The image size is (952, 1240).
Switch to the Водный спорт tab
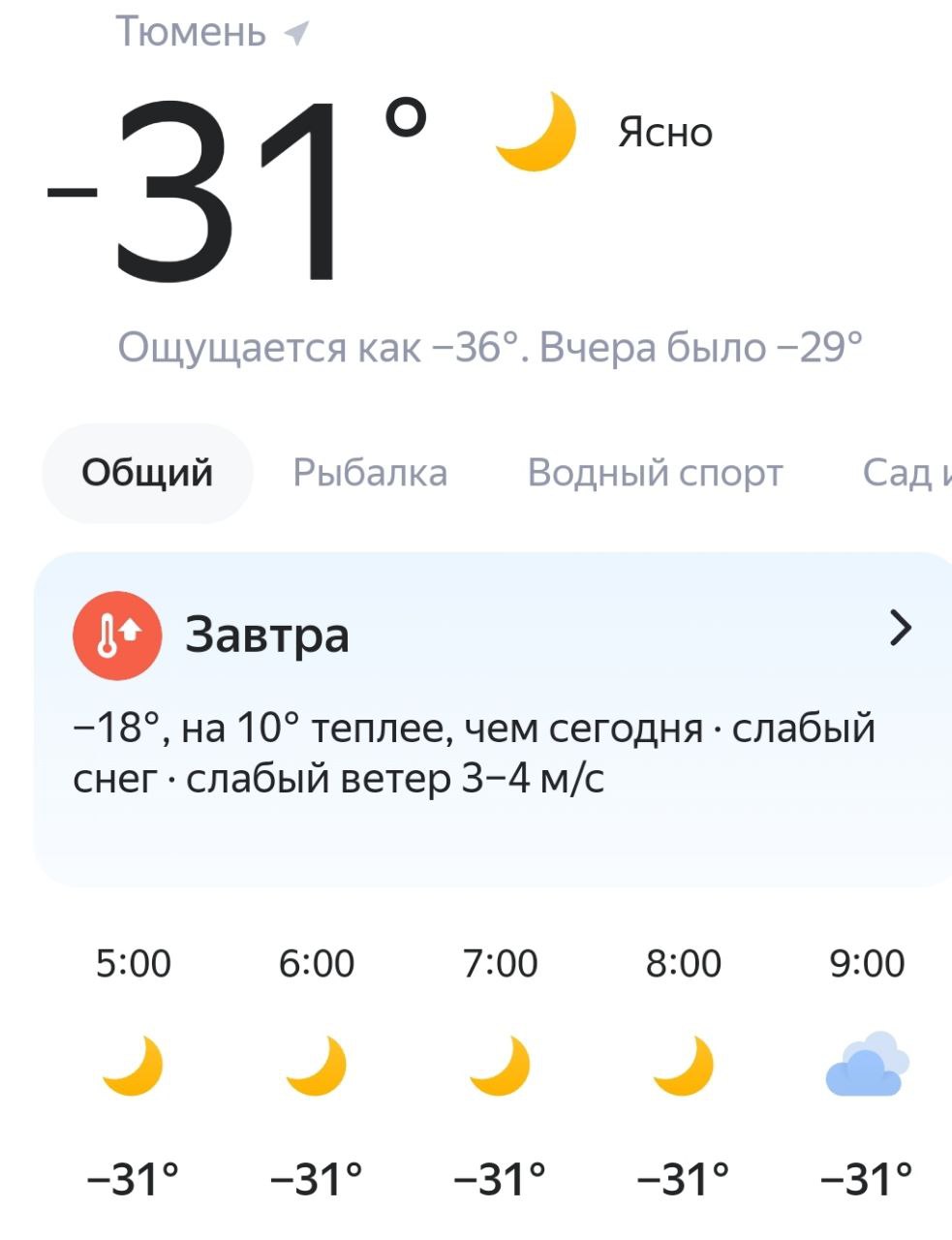click(655, 473)
